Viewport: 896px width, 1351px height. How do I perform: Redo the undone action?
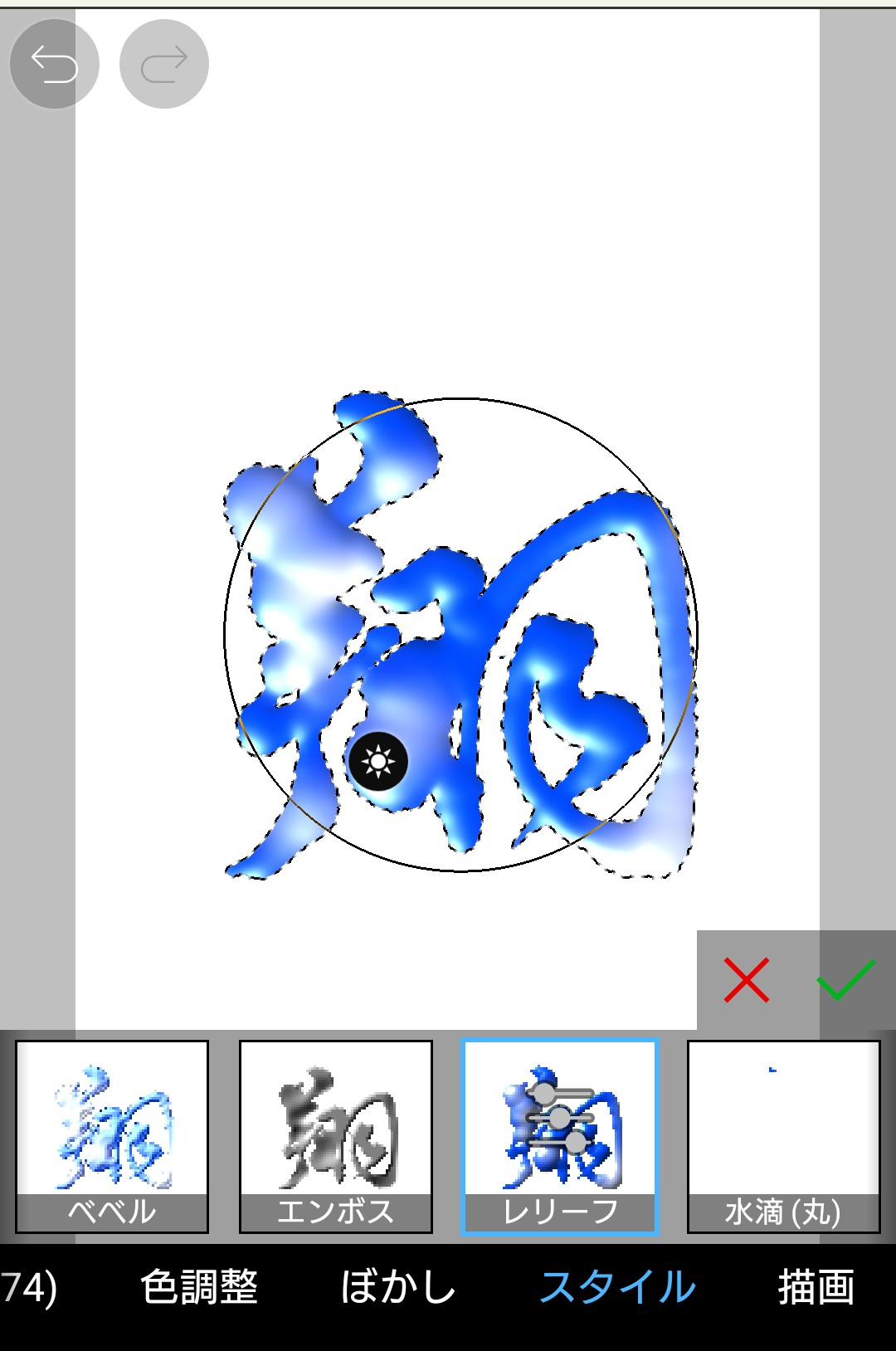(x=163, y=64)
